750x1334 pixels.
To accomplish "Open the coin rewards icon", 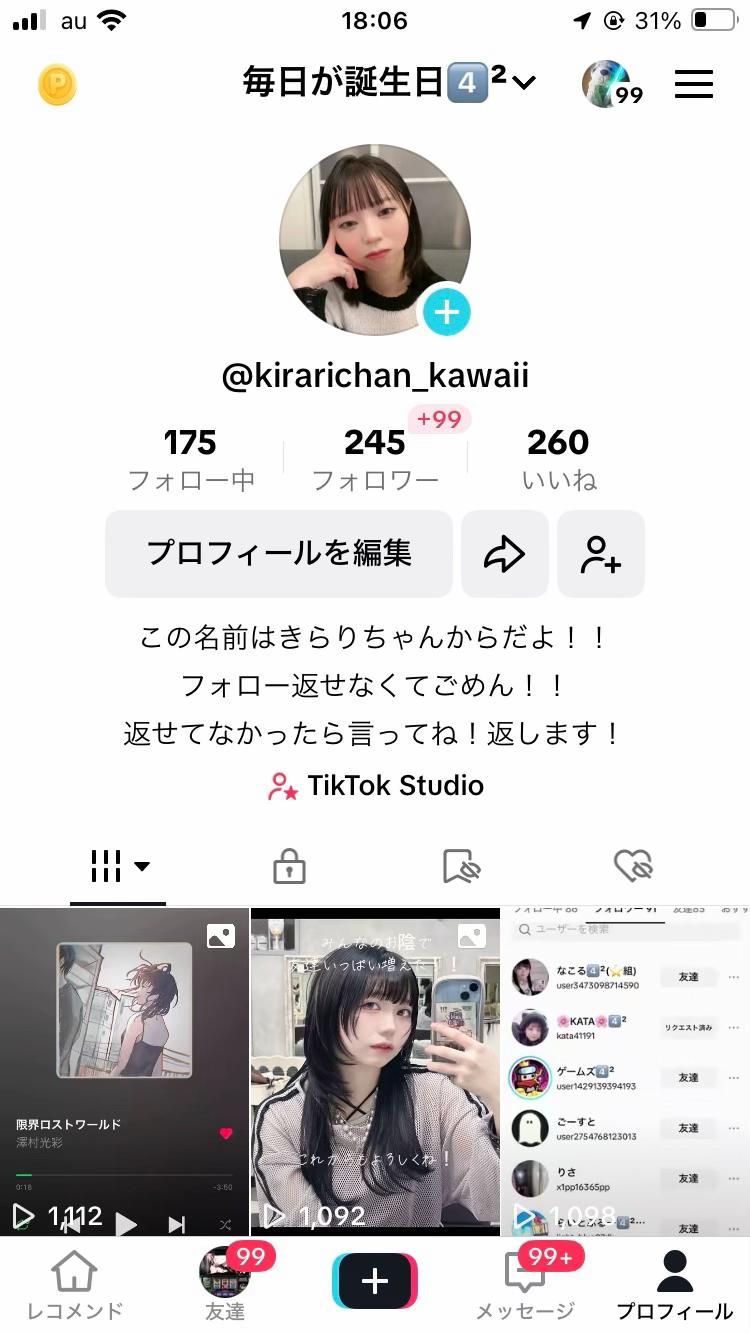I will (57, 85).
